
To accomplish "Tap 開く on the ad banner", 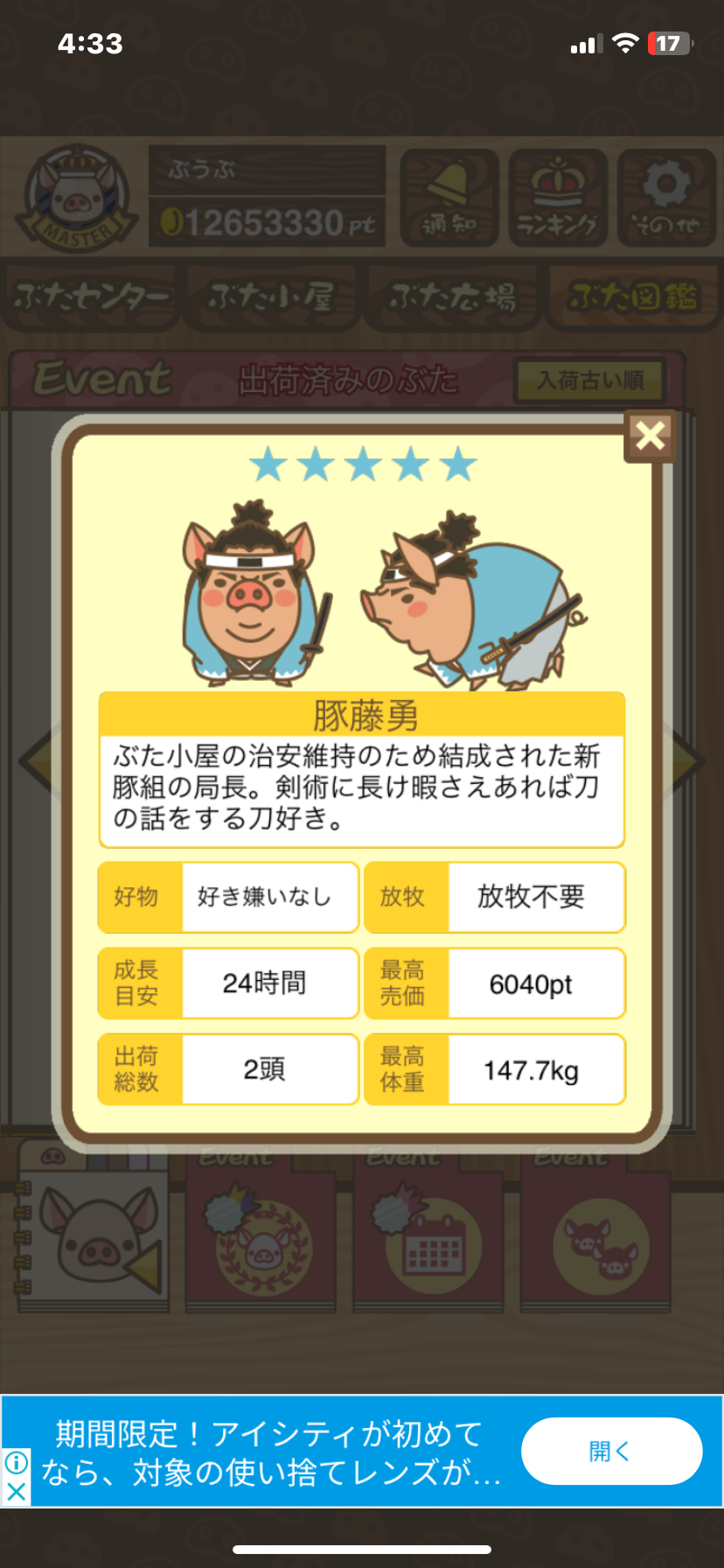I will point(611,1451).
